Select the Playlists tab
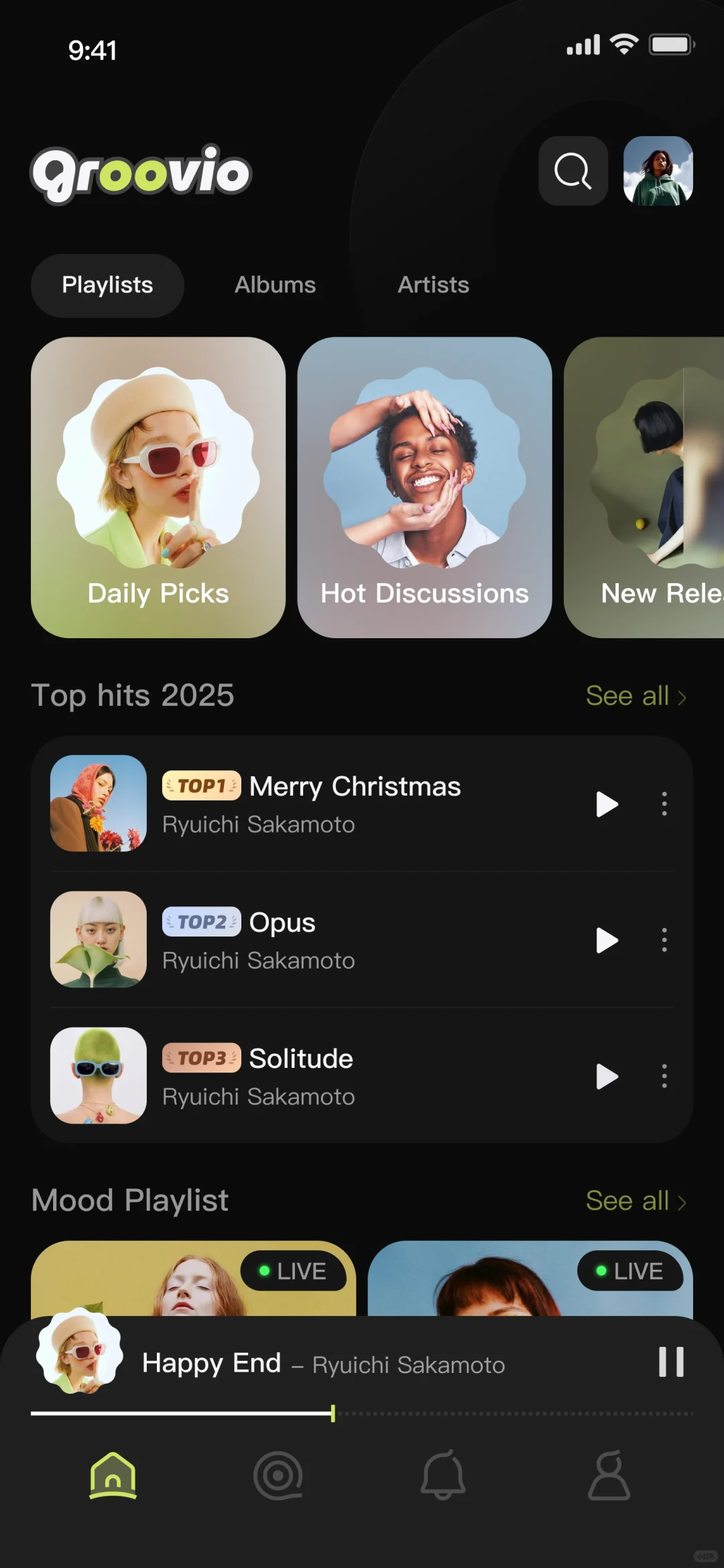The height and width of the screenshot is (1568, 724). 107,285
